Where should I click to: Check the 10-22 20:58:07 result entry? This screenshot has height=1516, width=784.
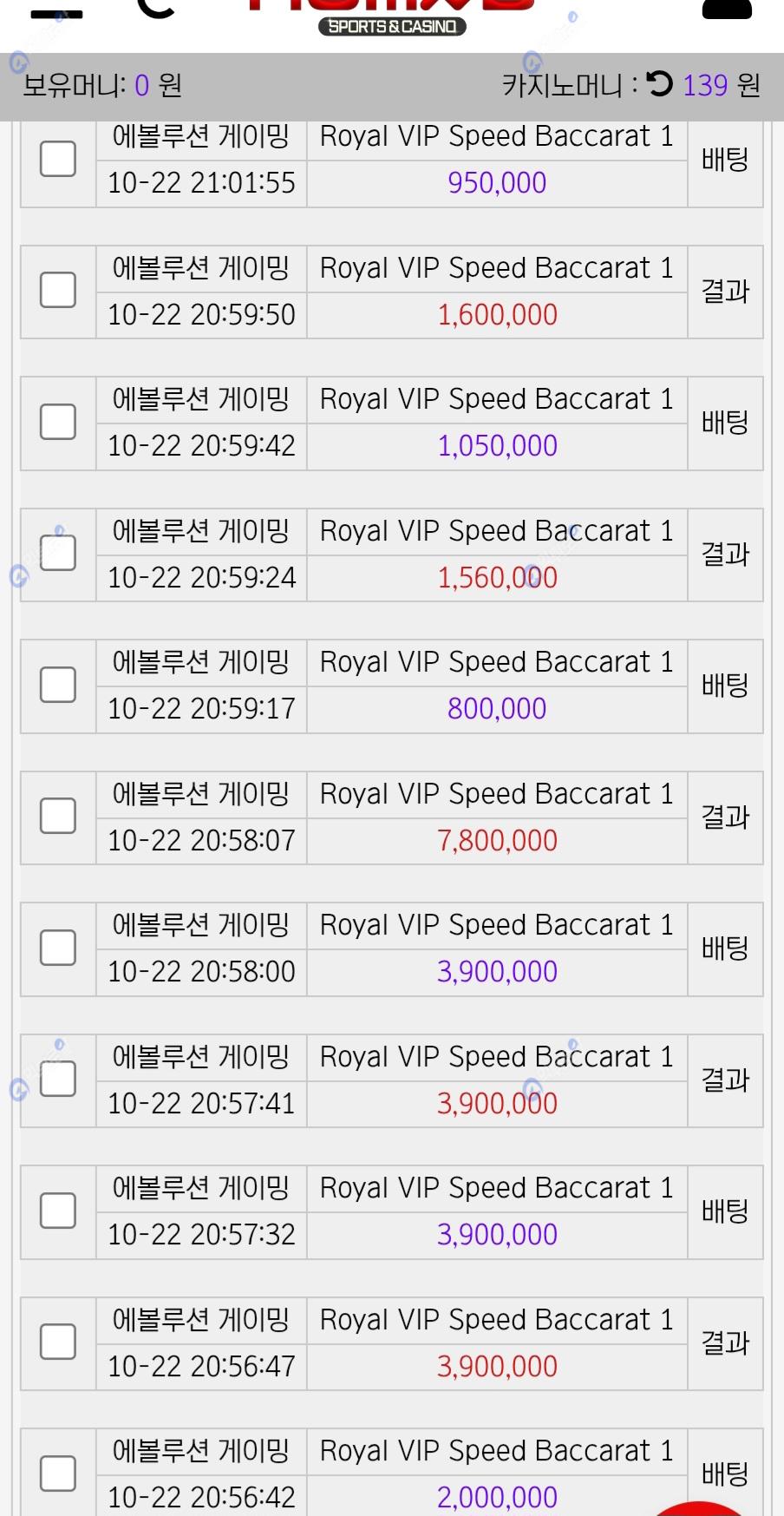[58, 816]
